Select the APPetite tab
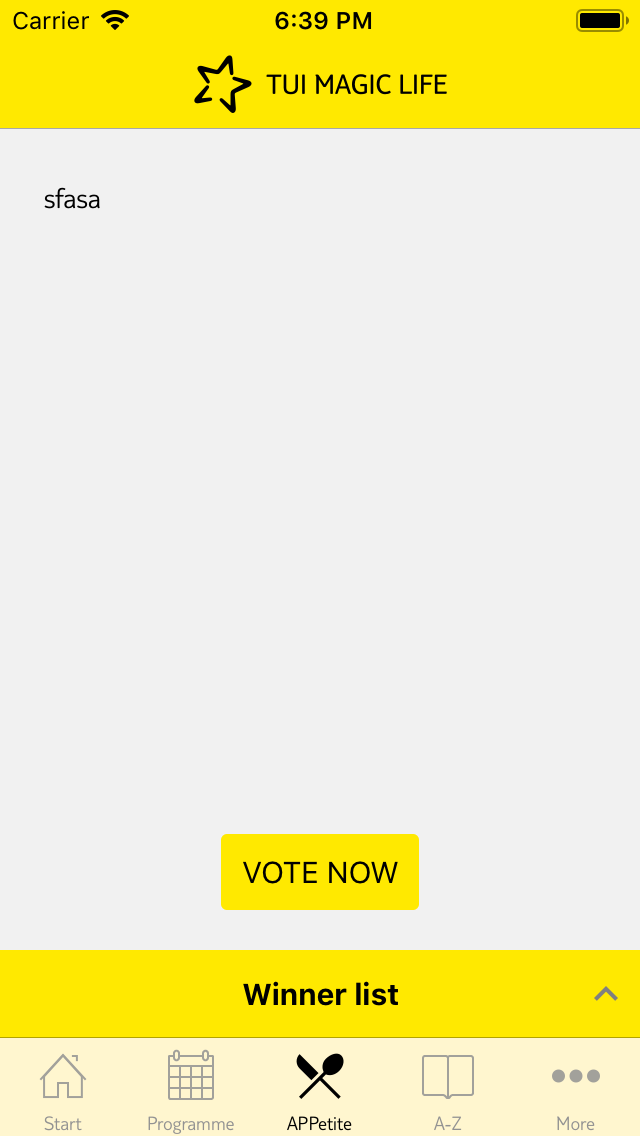640x1136 pixels. pyautogui.click(x=320, y=1088)
